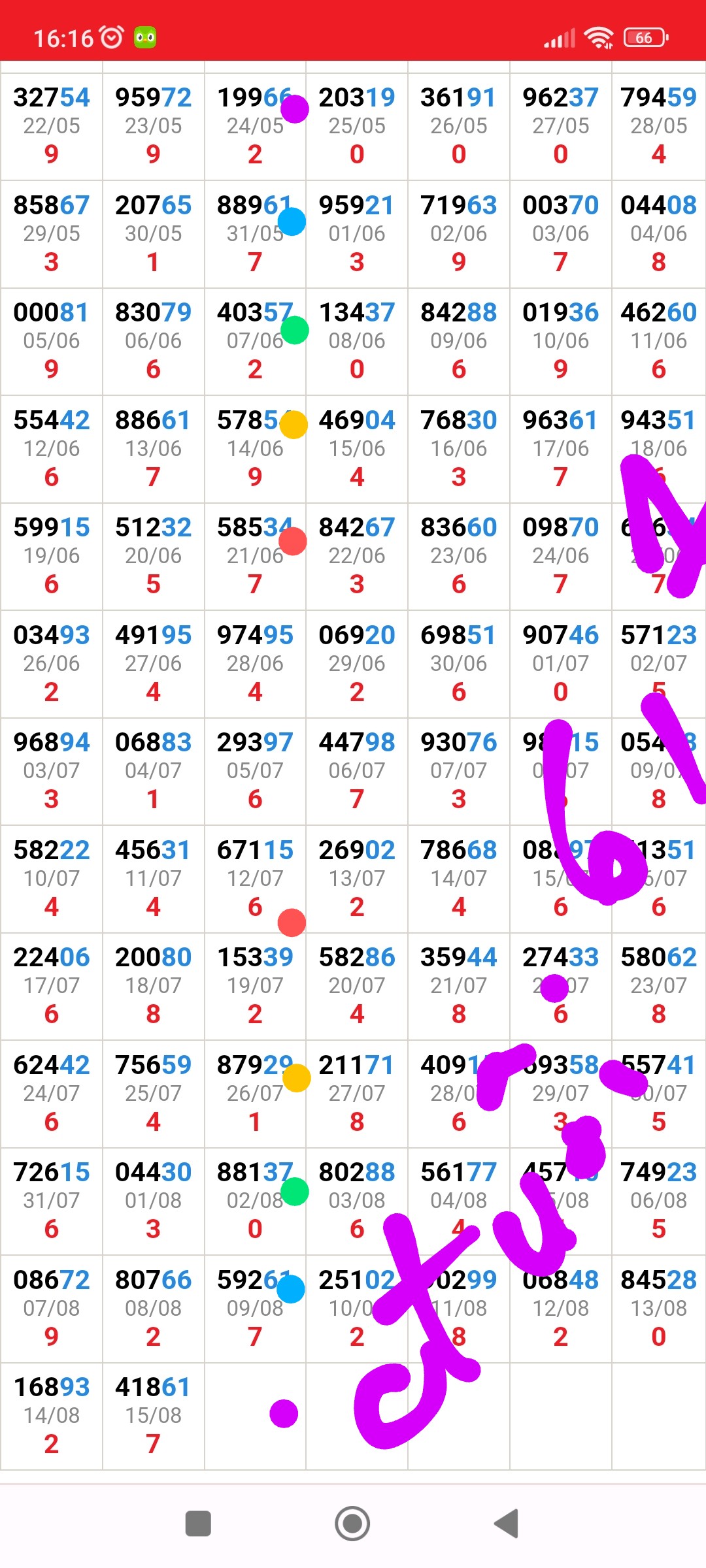Go back using the system back button

pos(507,1524)
